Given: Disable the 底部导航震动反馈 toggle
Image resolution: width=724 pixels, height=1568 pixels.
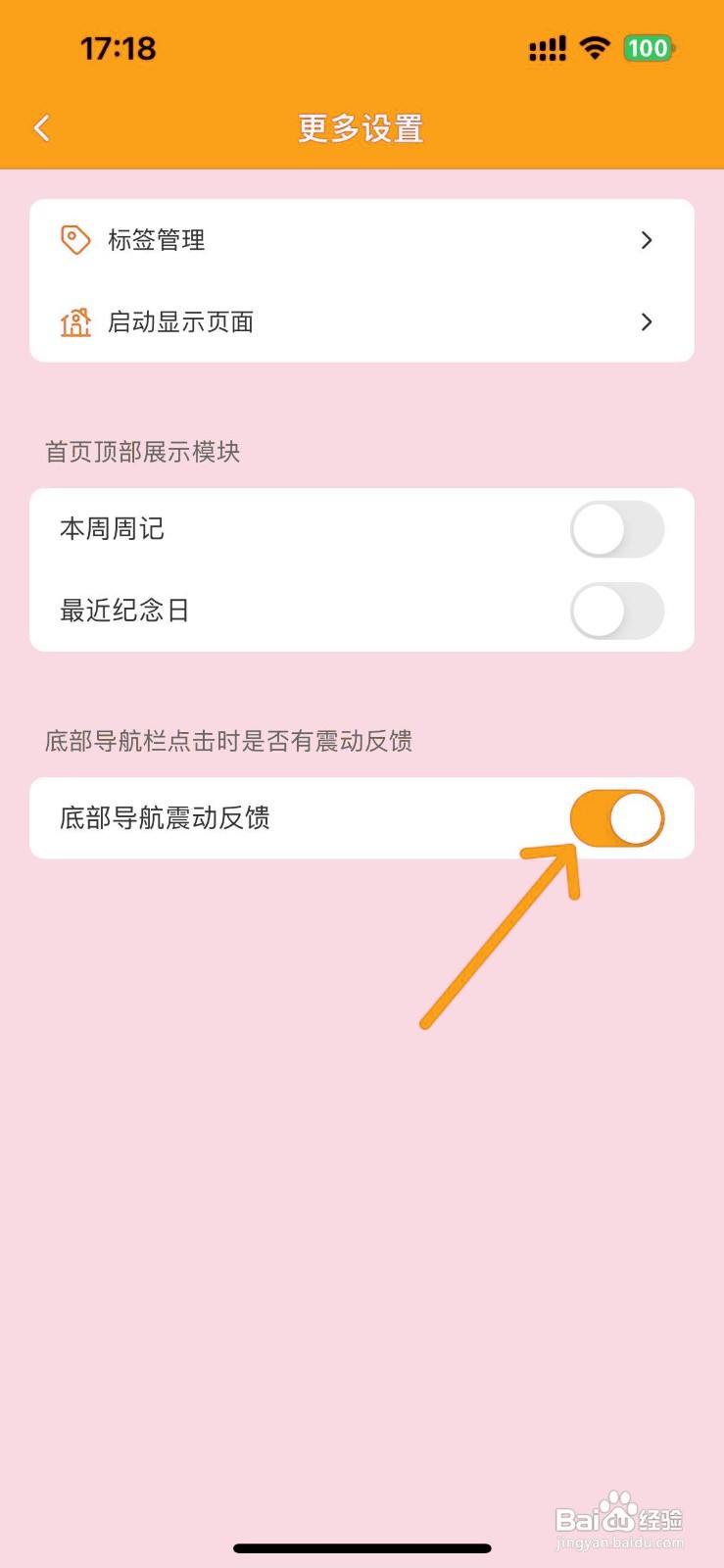Looking at the screenshot, I should click(x=616, y=818).
